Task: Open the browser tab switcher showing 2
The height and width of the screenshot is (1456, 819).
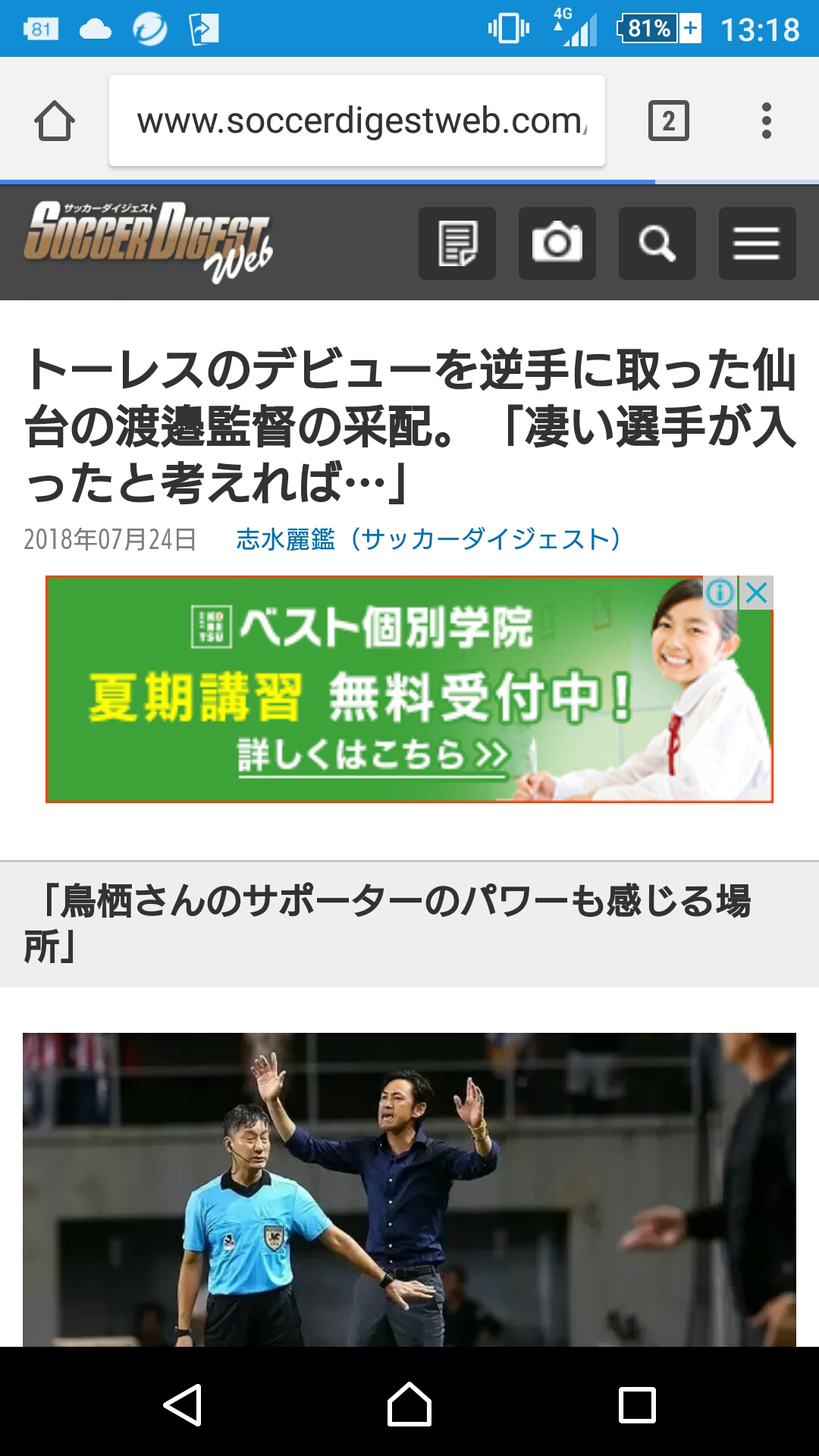Action: (x=668, y=121)
